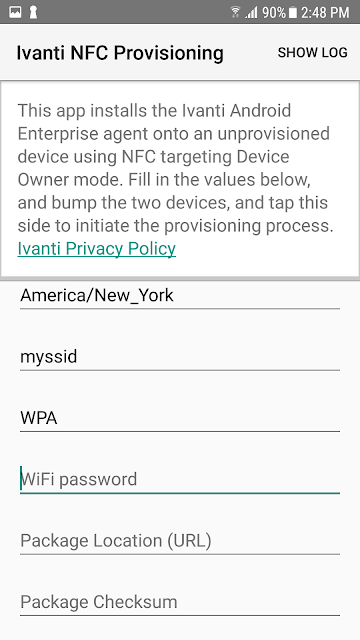This screenshot has height=640, width=360.
Task: Focus the WiFi password field
Action: click(180, 480)
